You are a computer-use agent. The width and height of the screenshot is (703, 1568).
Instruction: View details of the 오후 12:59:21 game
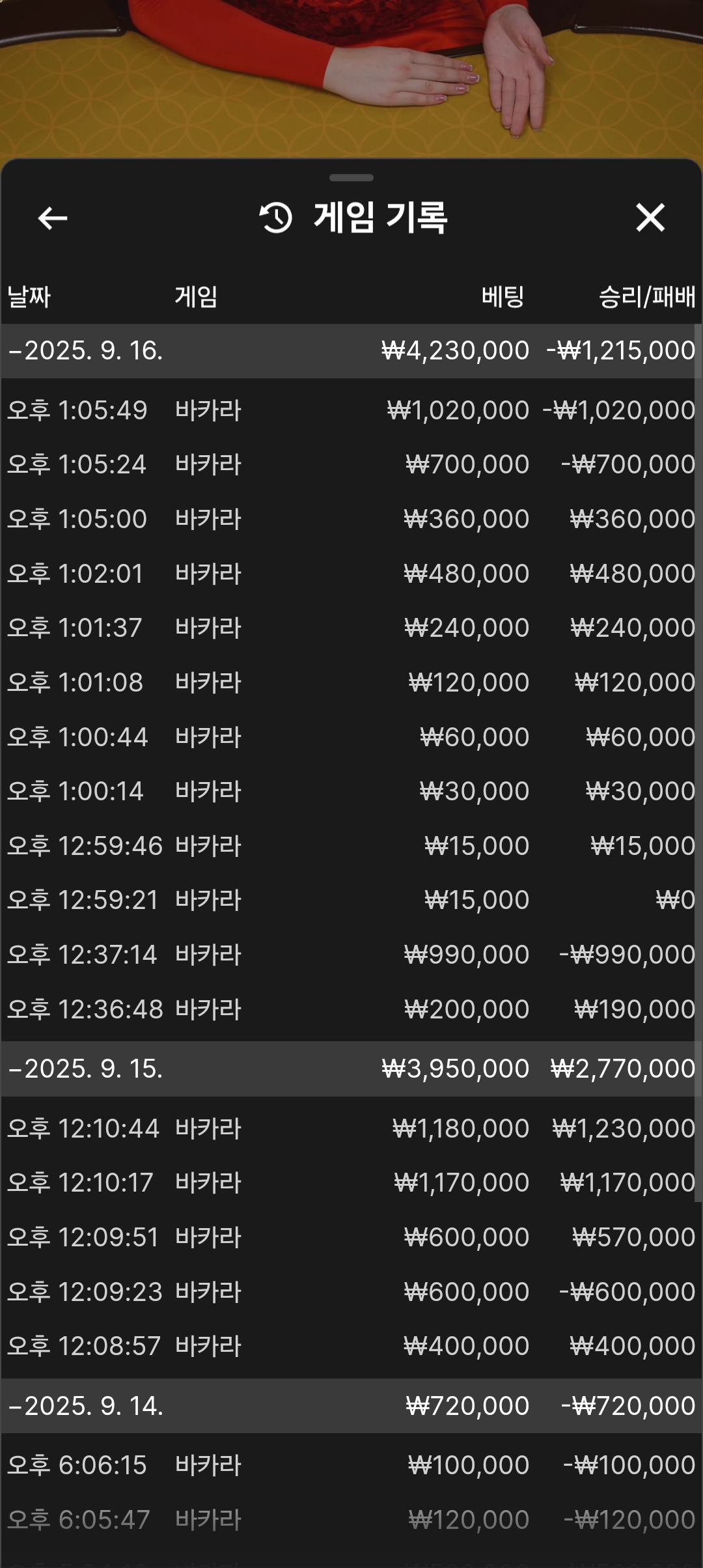click(351, 901)
